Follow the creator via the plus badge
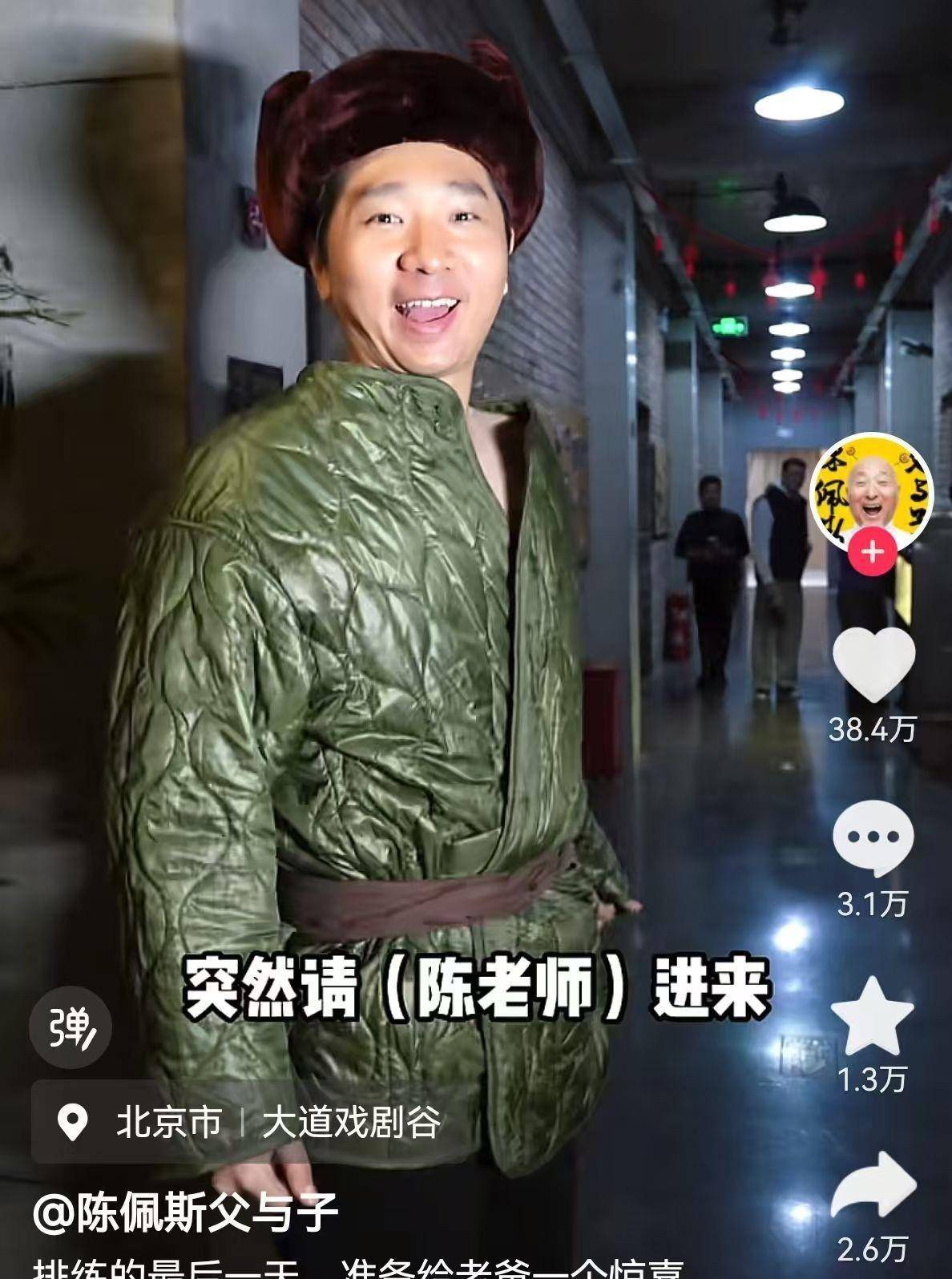Image resolution: width=952 pixels, height=1279 pixels. pos(872,553)
